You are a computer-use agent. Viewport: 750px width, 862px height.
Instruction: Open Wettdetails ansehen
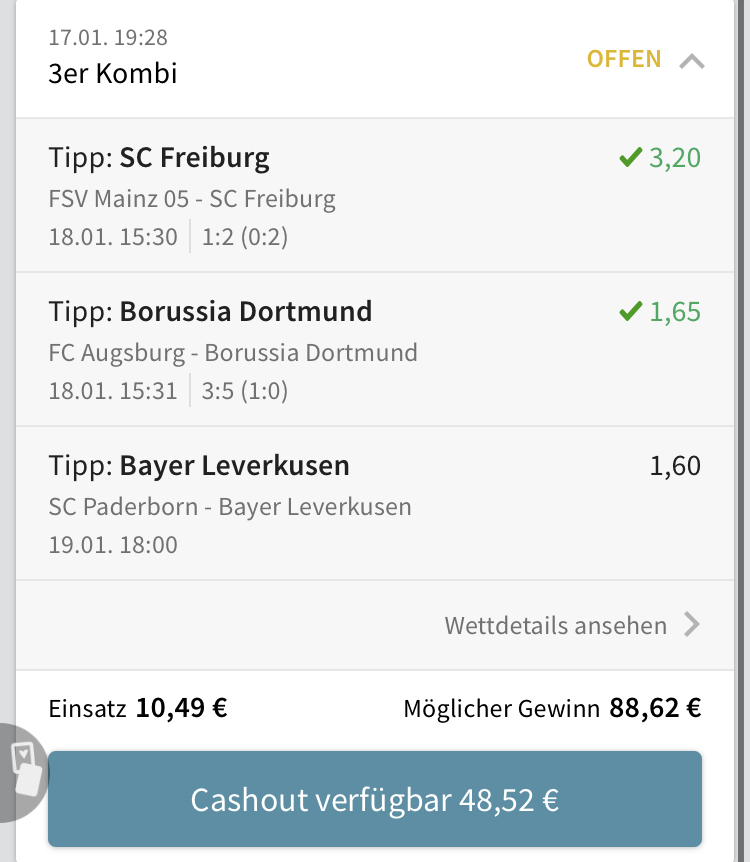572,626
